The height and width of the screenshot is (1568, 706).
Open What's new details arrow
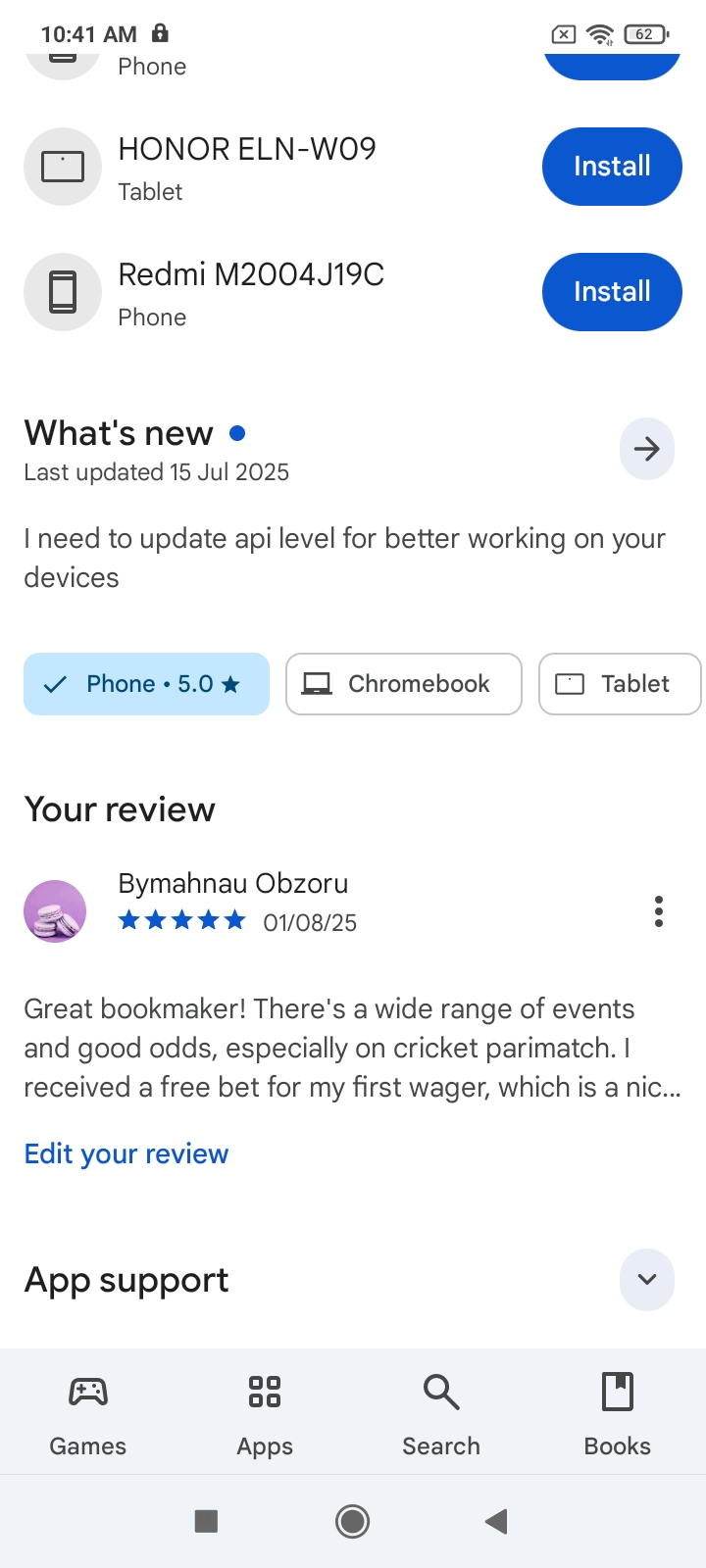tap(647, 449)
